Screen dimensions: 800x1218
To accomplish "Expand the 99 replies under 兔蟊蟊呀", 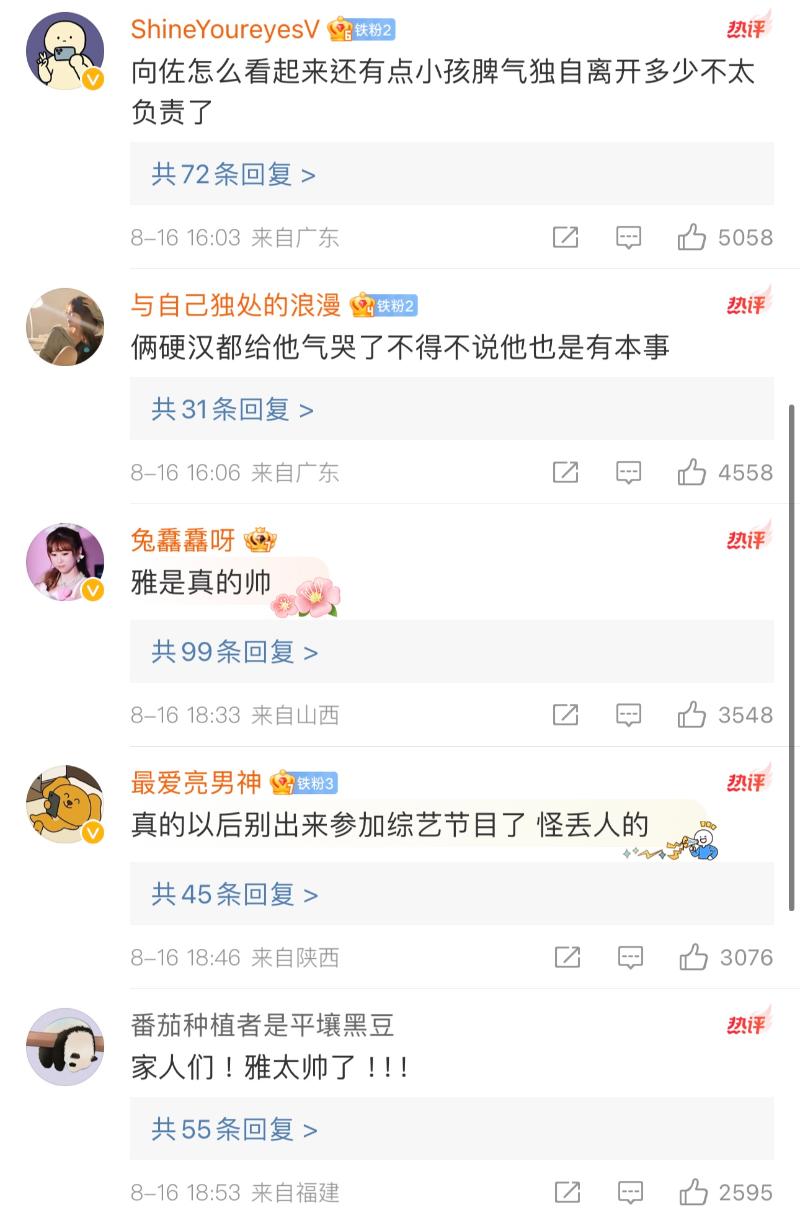I will tap(234, 652).
